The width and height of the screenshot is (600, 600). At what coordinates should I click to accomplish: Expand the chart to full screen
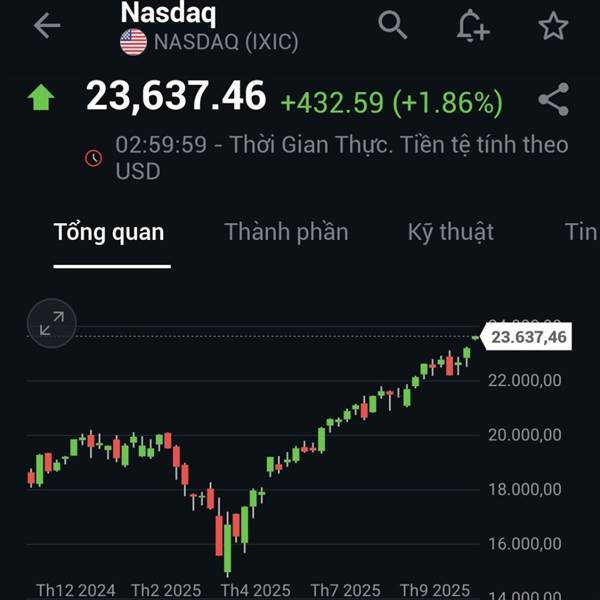click(52, 323)
